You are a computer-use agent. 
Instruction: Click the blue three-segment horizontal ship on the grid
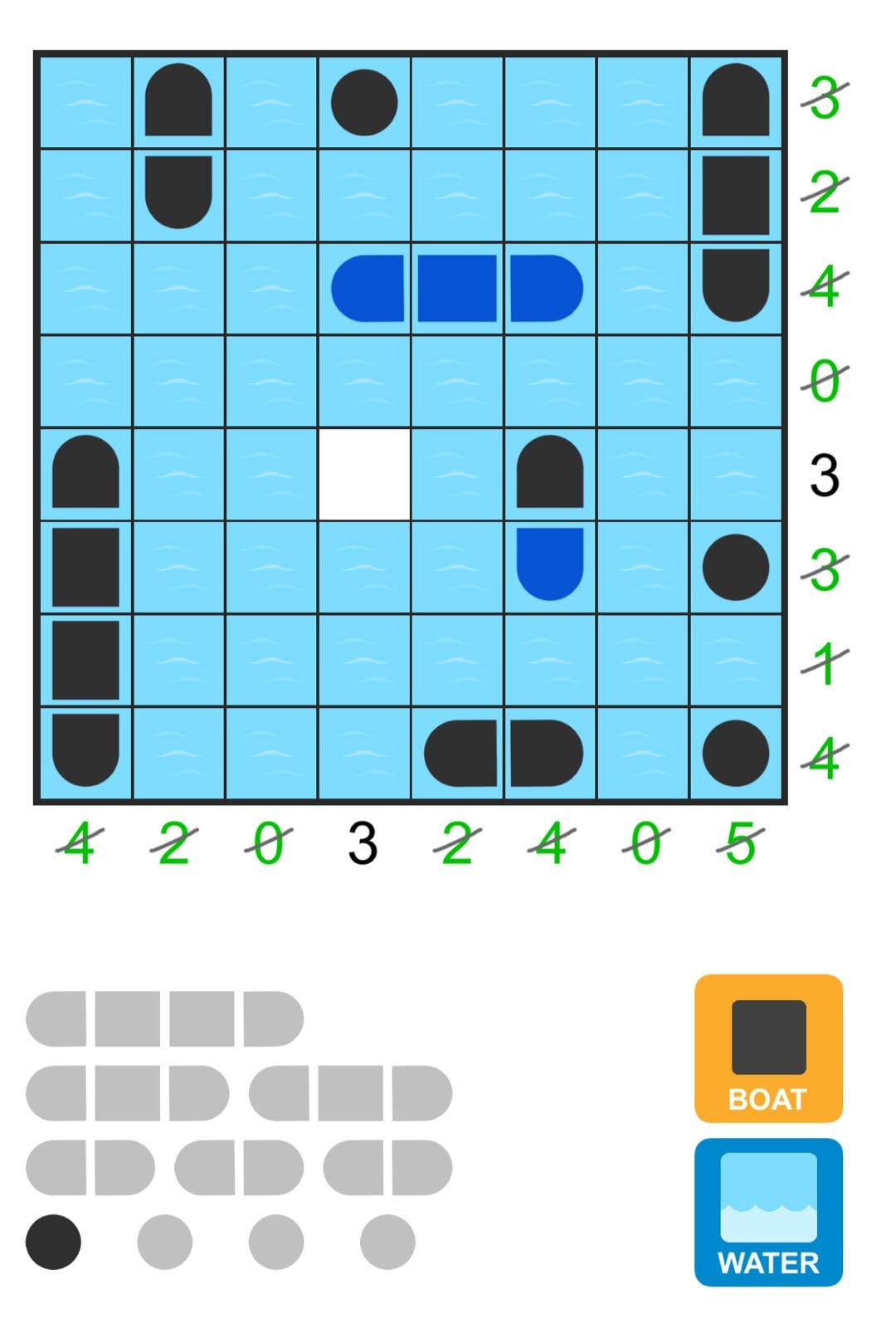456,286
